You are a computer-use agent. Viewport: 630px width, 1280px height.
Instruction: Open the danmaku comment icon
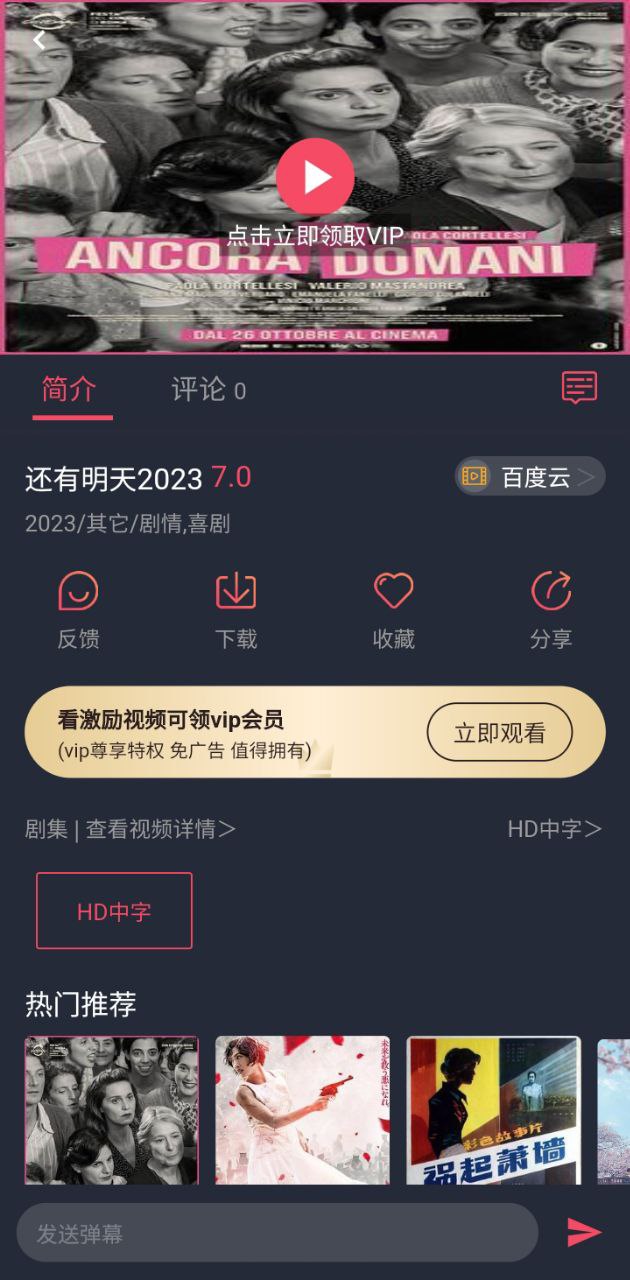click(x=579, y=388)
